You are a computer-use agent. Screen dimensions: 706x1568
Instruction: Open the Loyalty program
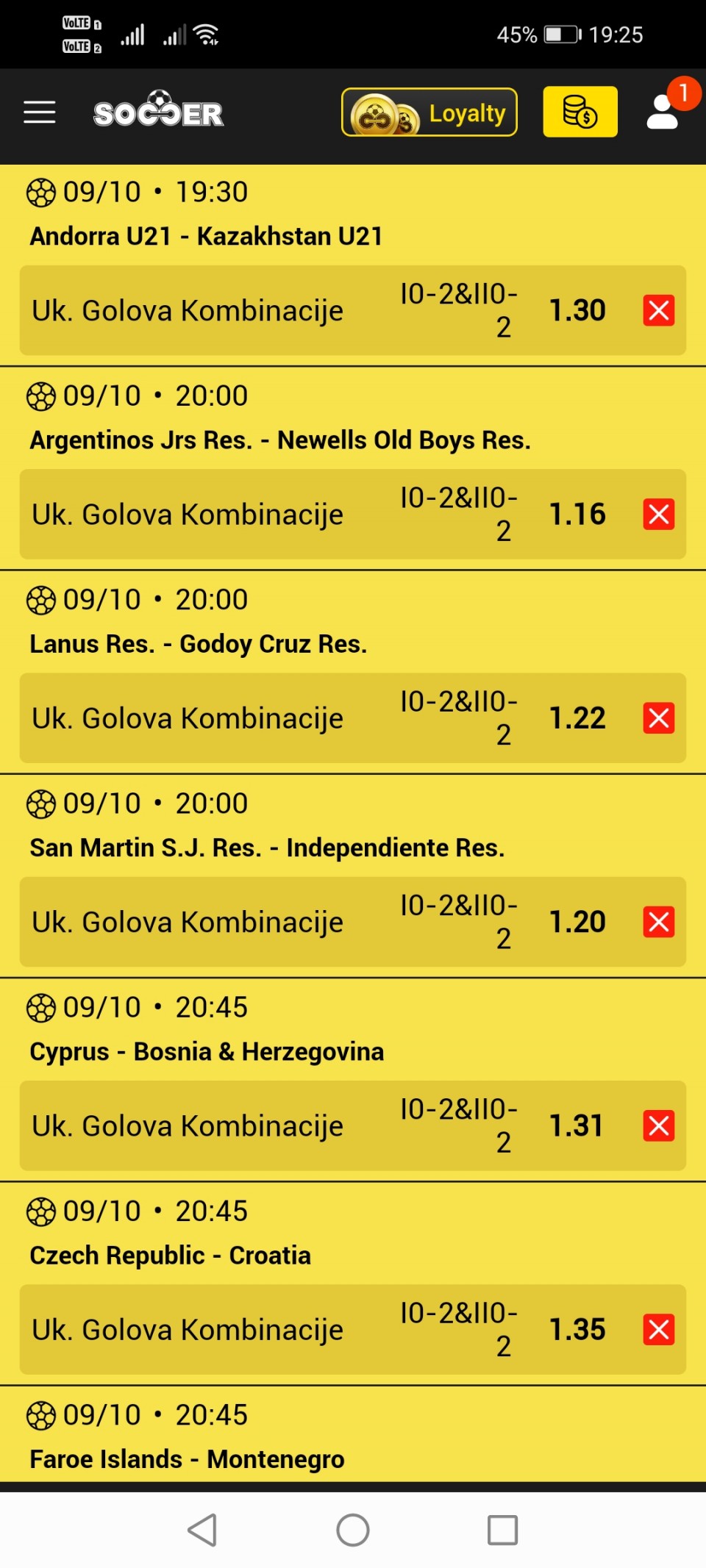pos(429,112)
